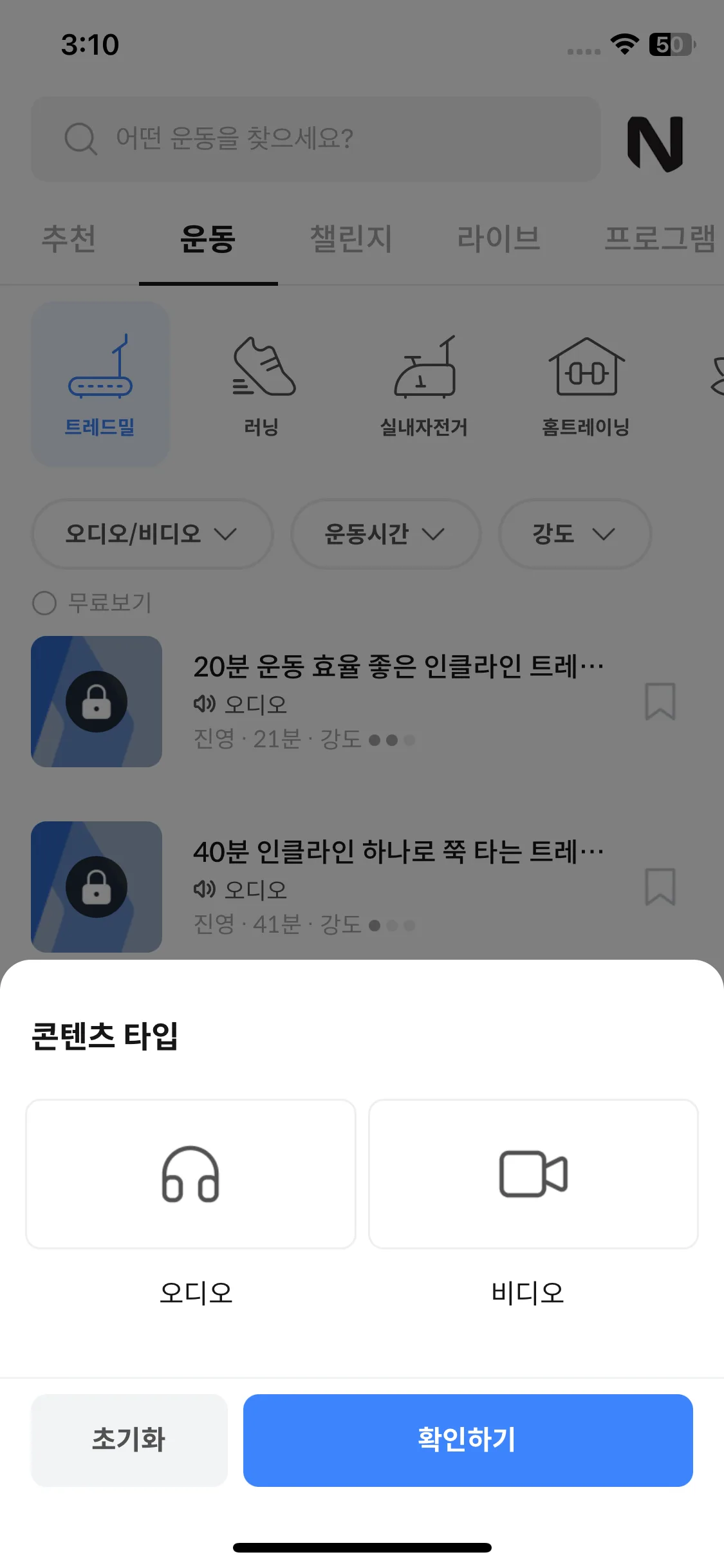Go to the 프로그램 tab

click(x=660, y=239)
